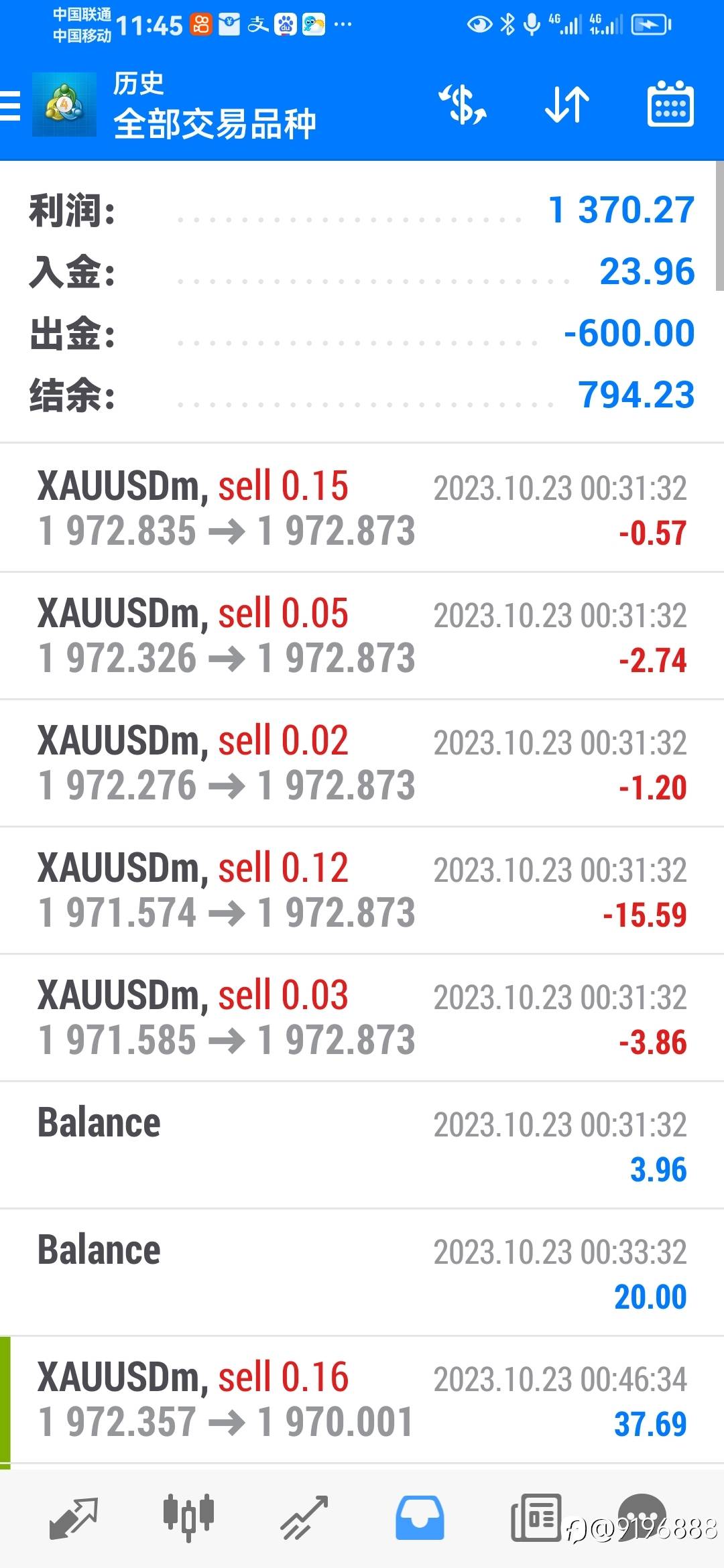Switch to the candlestick Chart tab

[x=188, y=1516]
